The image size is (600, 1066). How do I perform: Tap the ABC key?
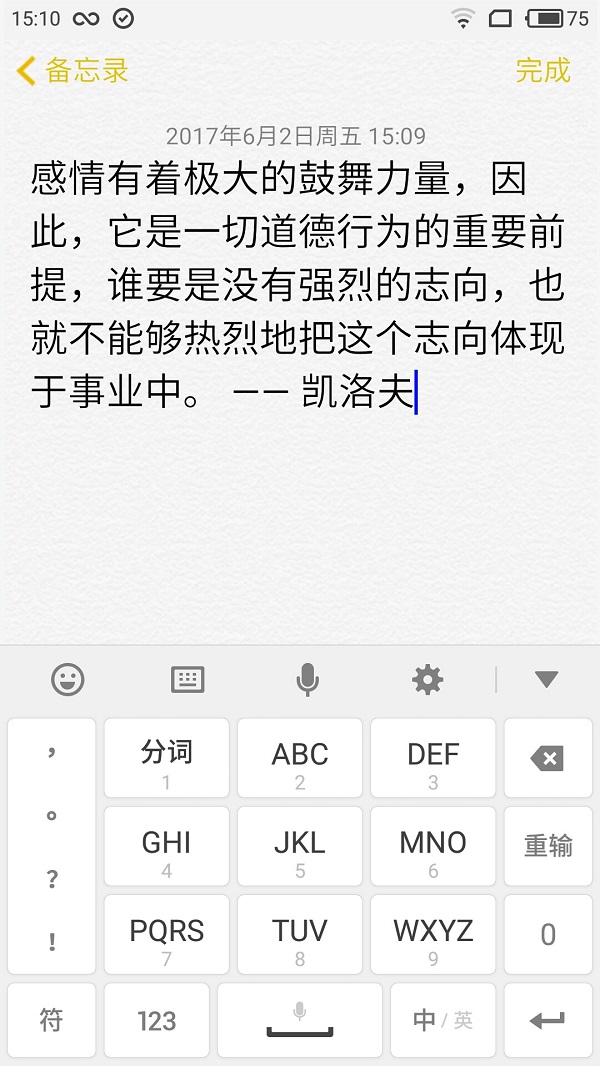[300, 758]
